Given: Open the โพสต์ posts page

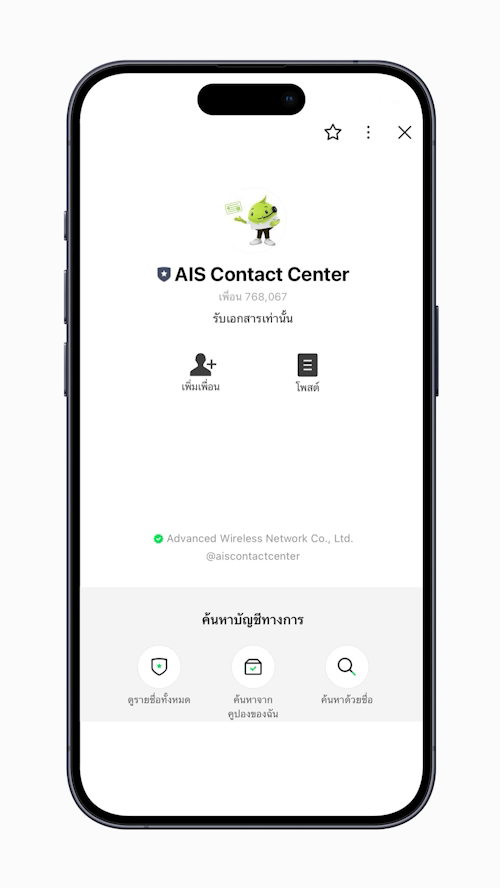Looking at the screenshot, I should click(307, 373).
